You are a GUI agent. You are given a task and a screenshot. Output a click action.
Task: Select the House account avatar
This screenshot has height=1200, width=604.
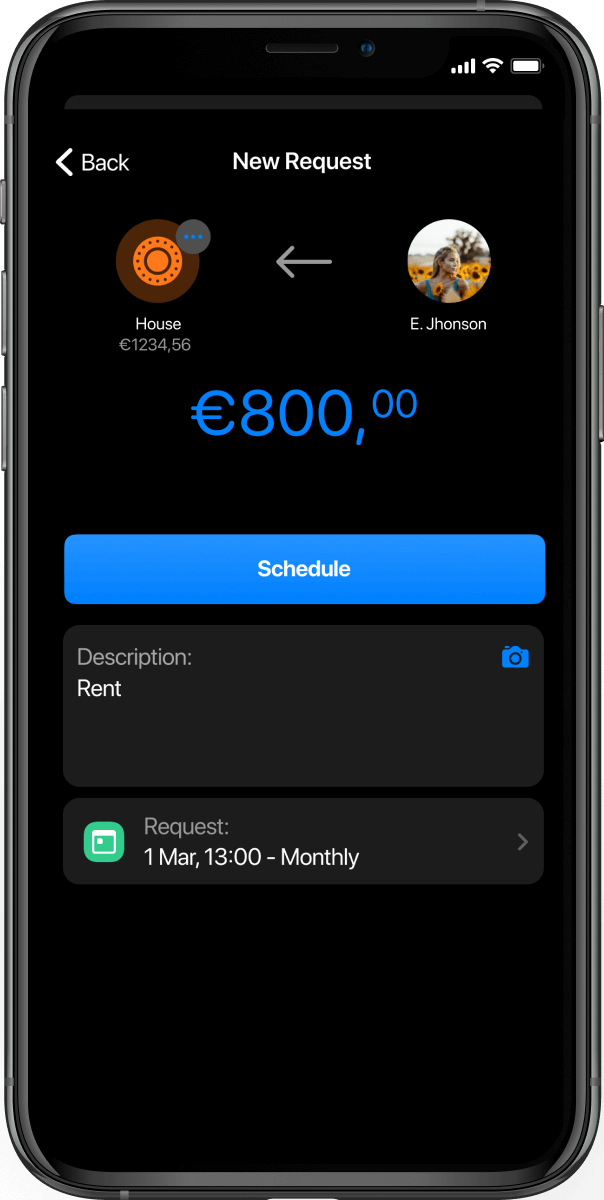tap(157, 262)
